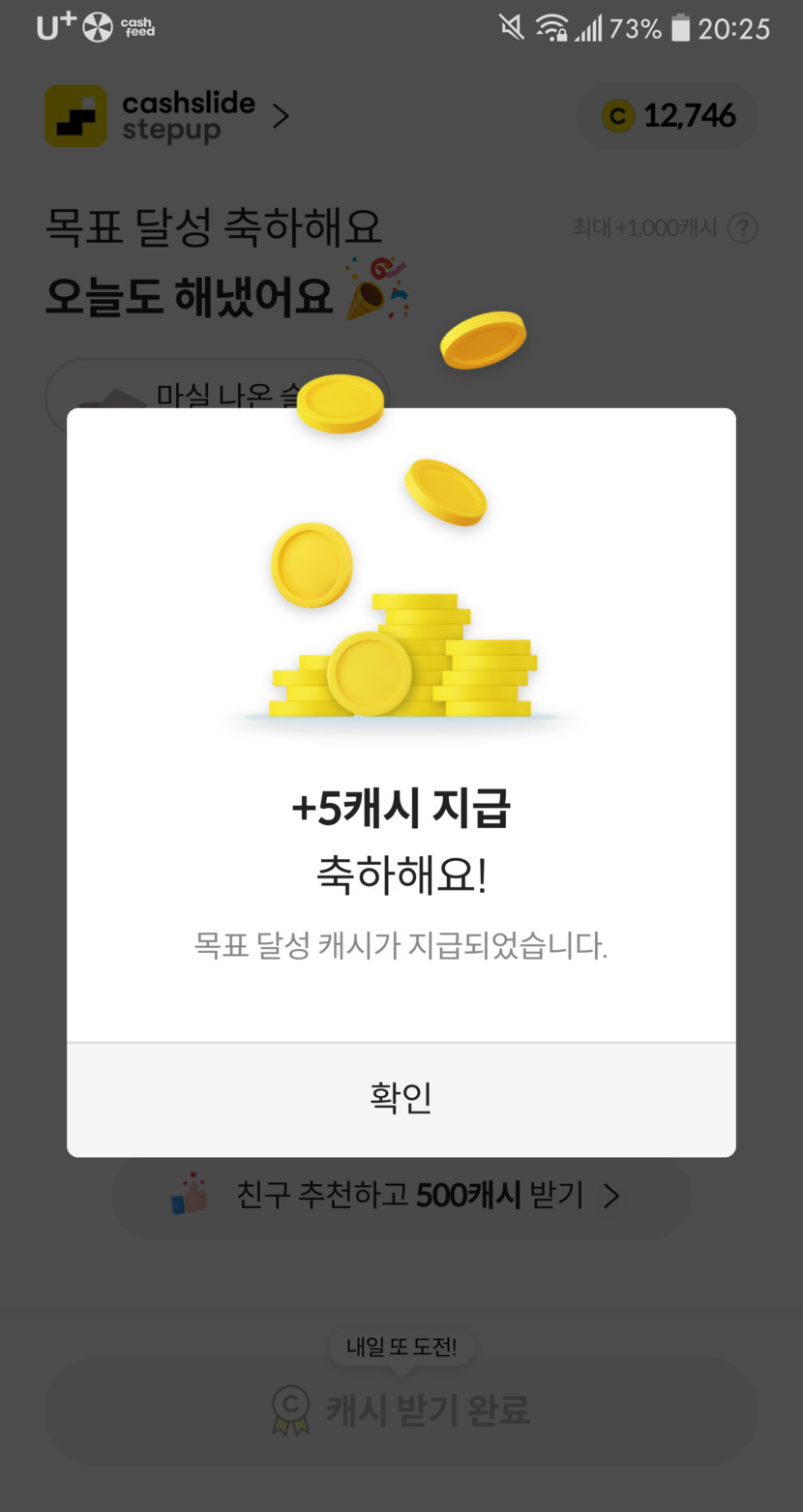Tap the 캐시 받기 완료 button

[401, 1410]
